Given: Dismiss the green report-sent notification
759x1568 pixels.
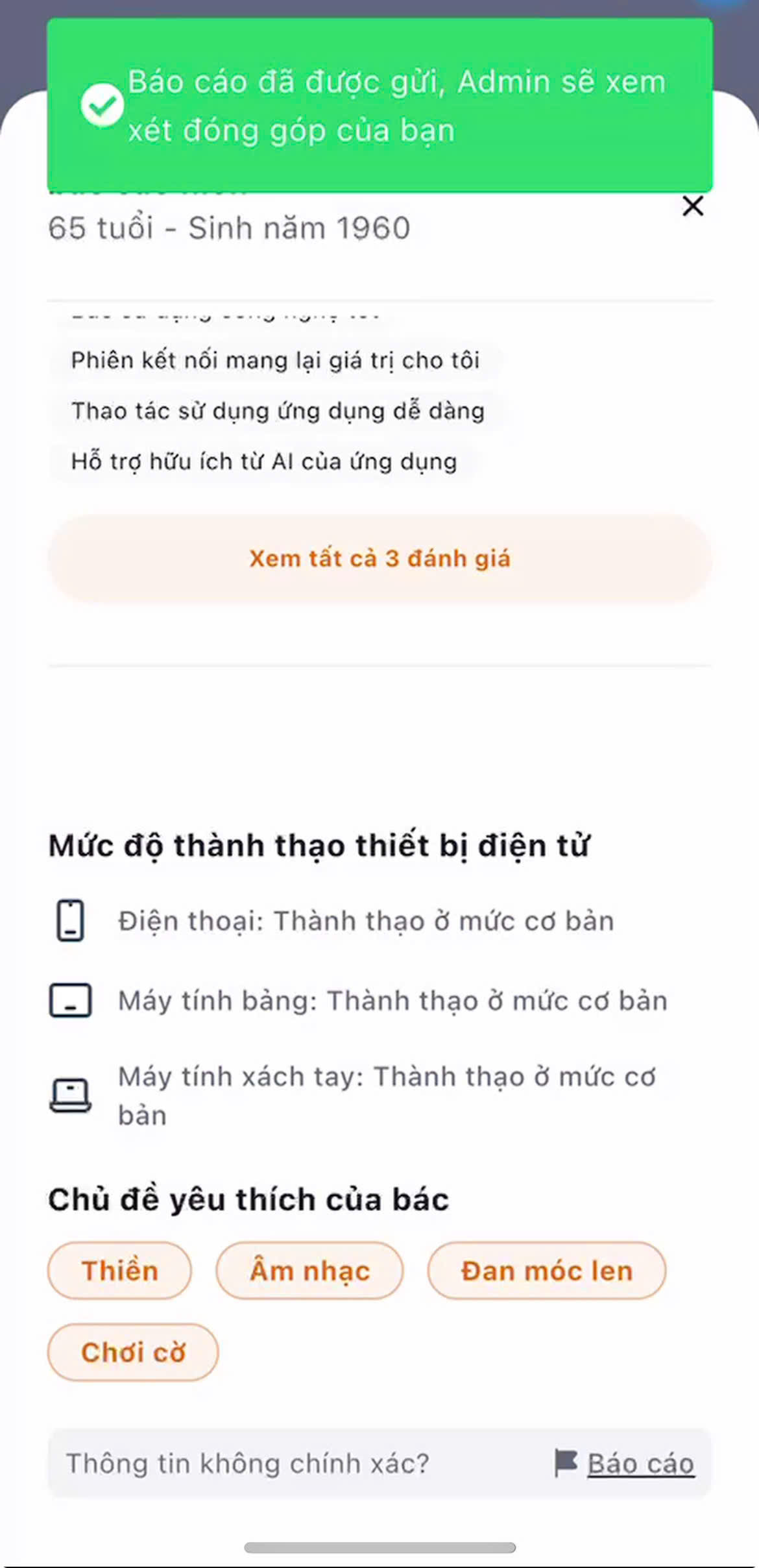Looking at the screenshot, I should [379, 105].
